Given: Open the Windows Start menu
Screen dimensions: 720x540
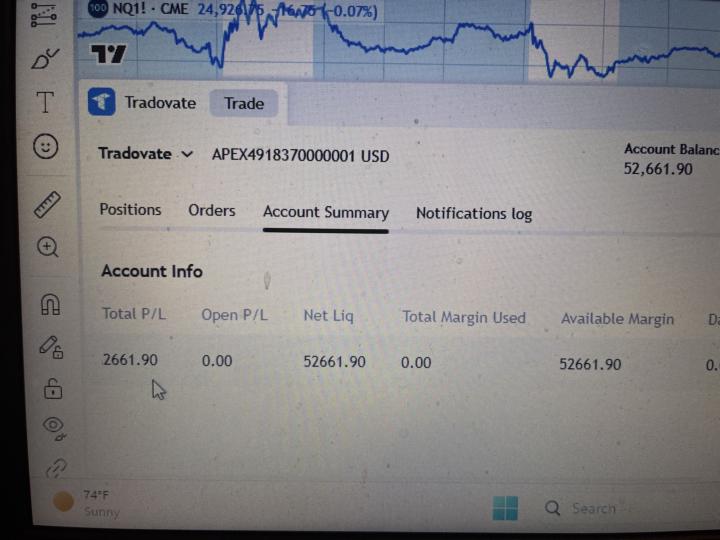Looking at the screenshot, I should 505,508.
